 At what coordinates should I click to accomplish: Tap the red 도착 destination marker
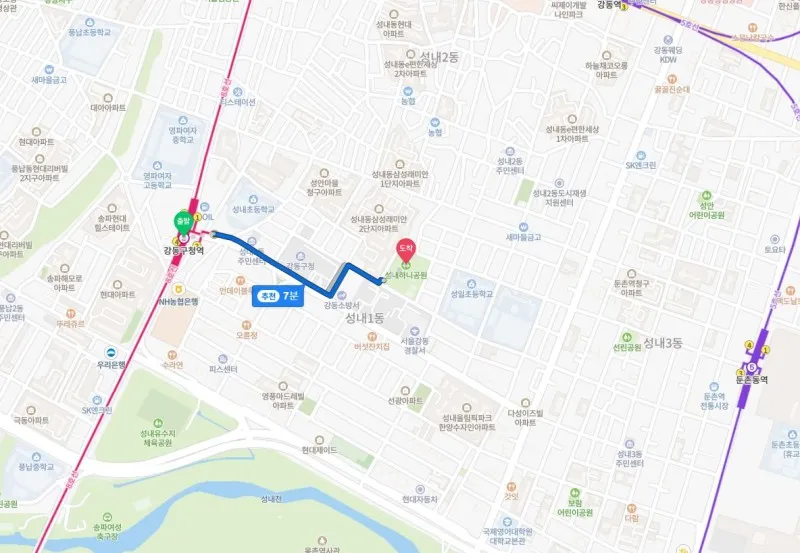pyautogui.click(x=406, y=250)
